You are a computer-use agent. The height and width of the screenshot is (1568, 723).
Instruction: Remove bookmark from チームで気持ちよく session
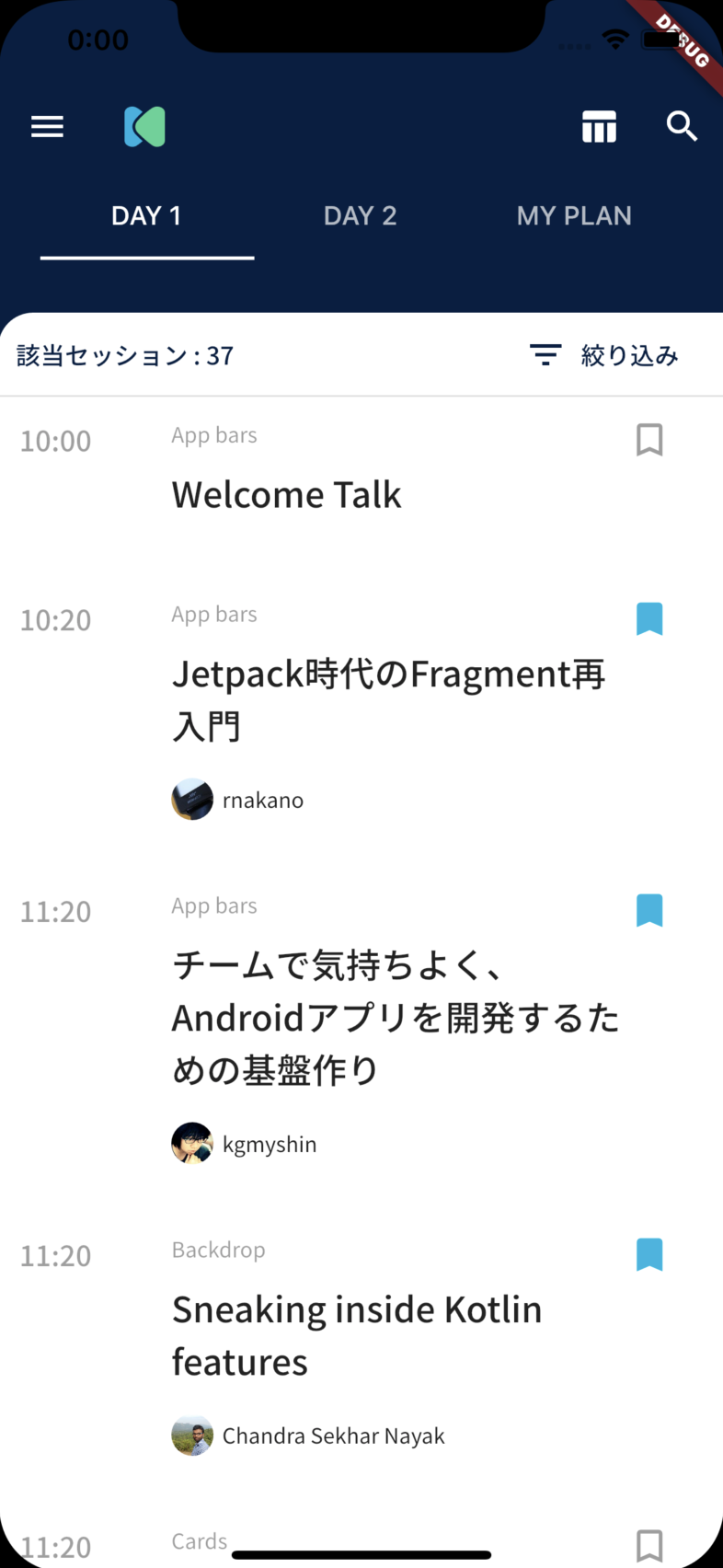click(x=649, y=911)
